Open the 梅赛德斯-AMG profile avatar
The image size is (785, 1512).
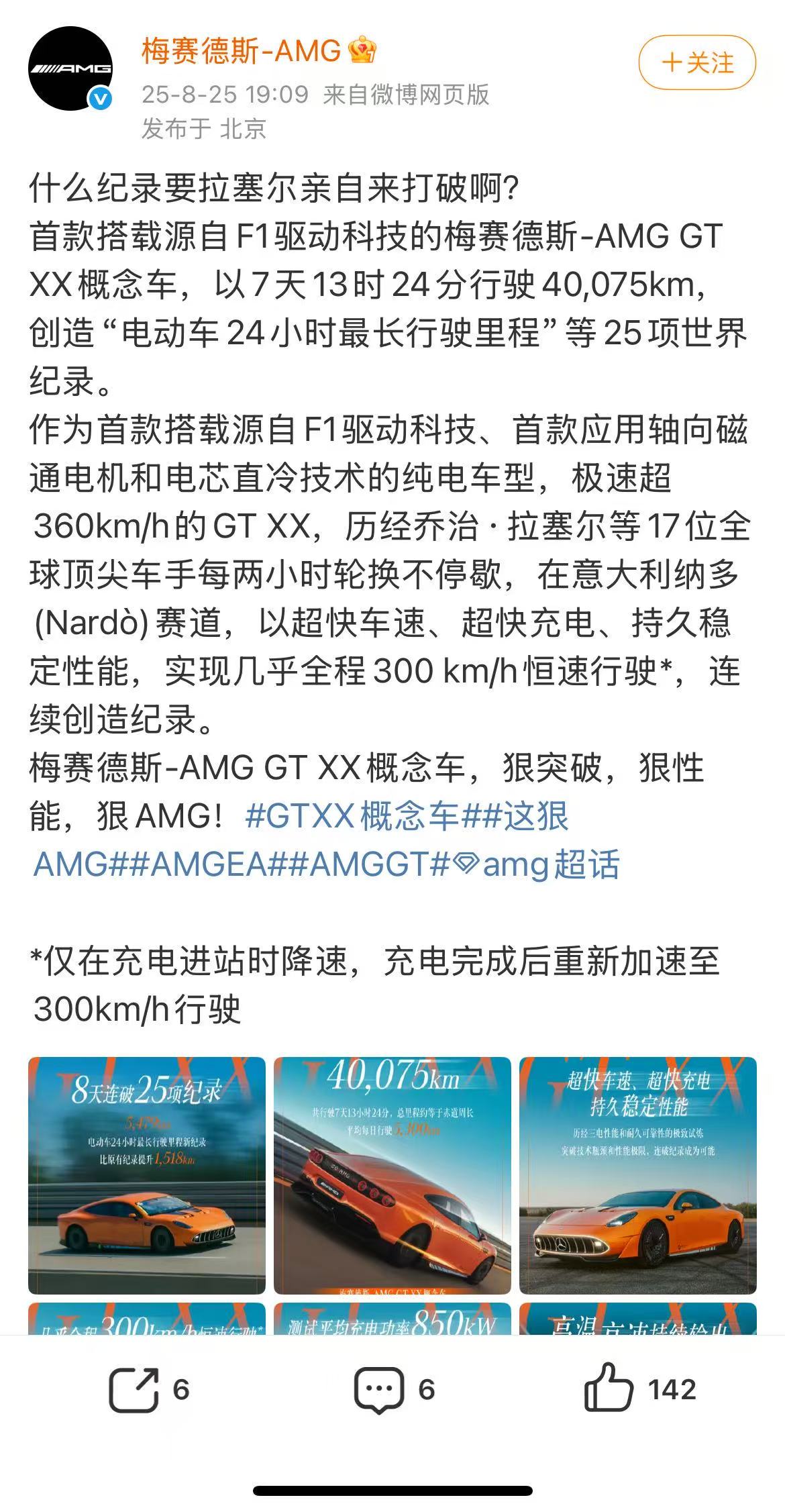[x=70, y=68]
